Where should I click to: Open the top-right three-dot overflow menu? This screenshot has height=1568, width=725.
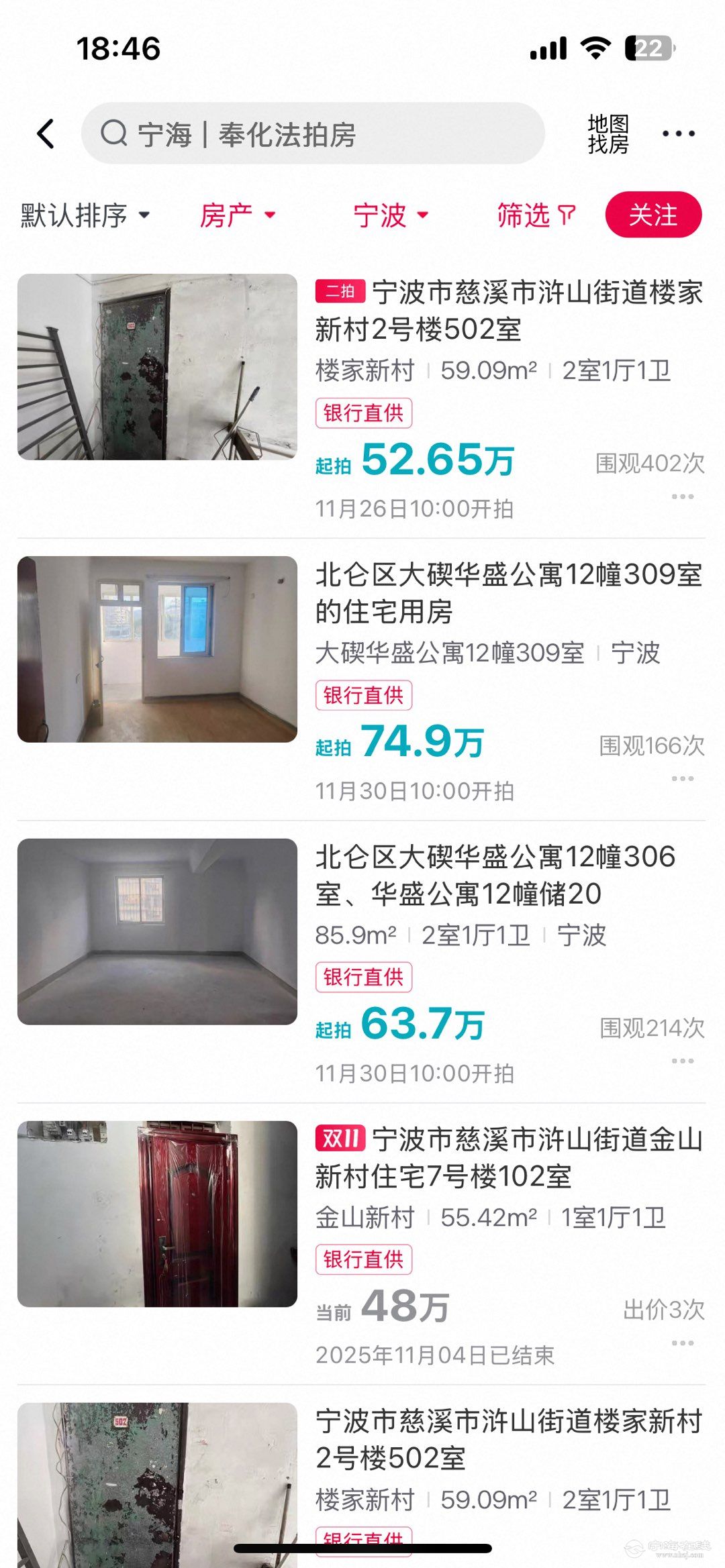[x=678, y=134]
